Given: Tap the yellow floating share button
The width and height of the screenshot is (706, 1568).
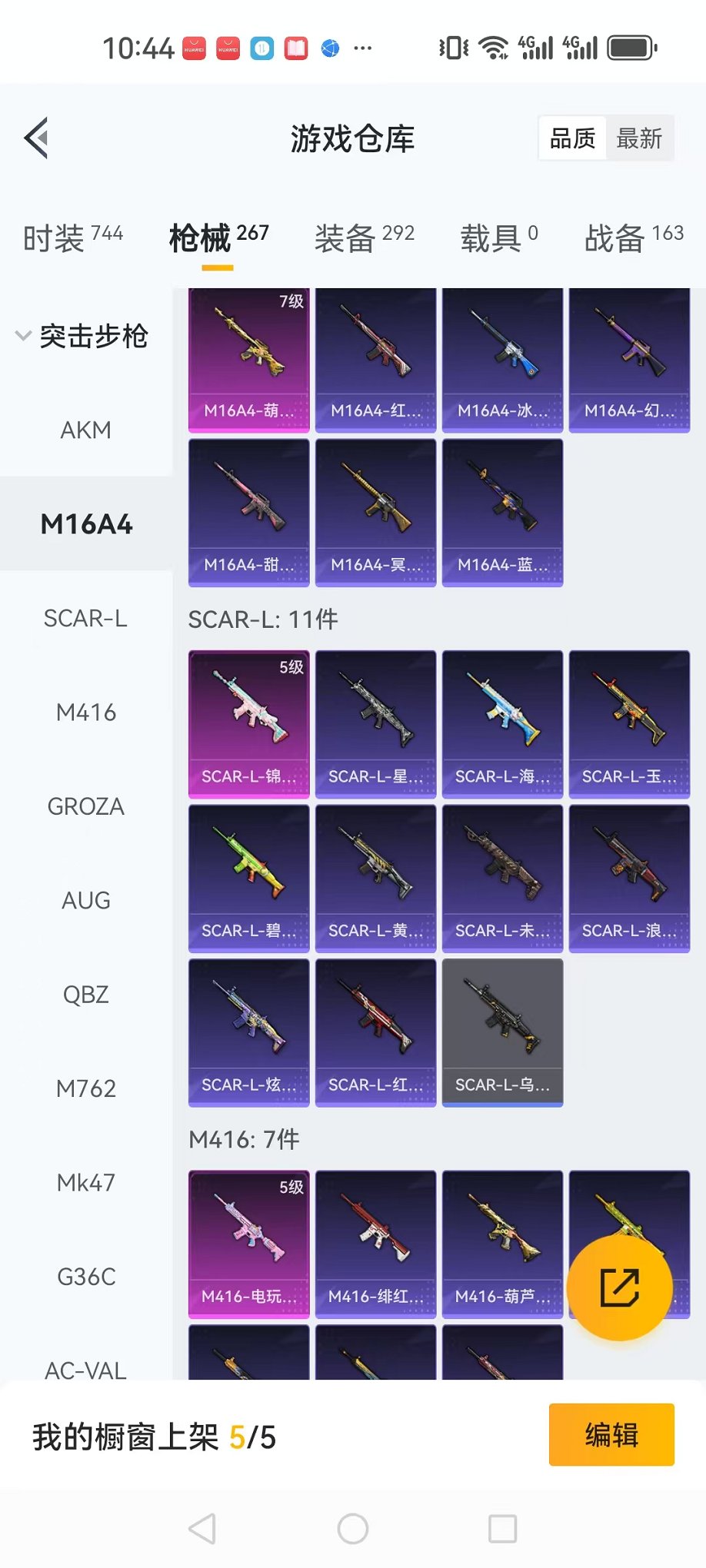Looking at the screenshot, I should (619, 1287).
